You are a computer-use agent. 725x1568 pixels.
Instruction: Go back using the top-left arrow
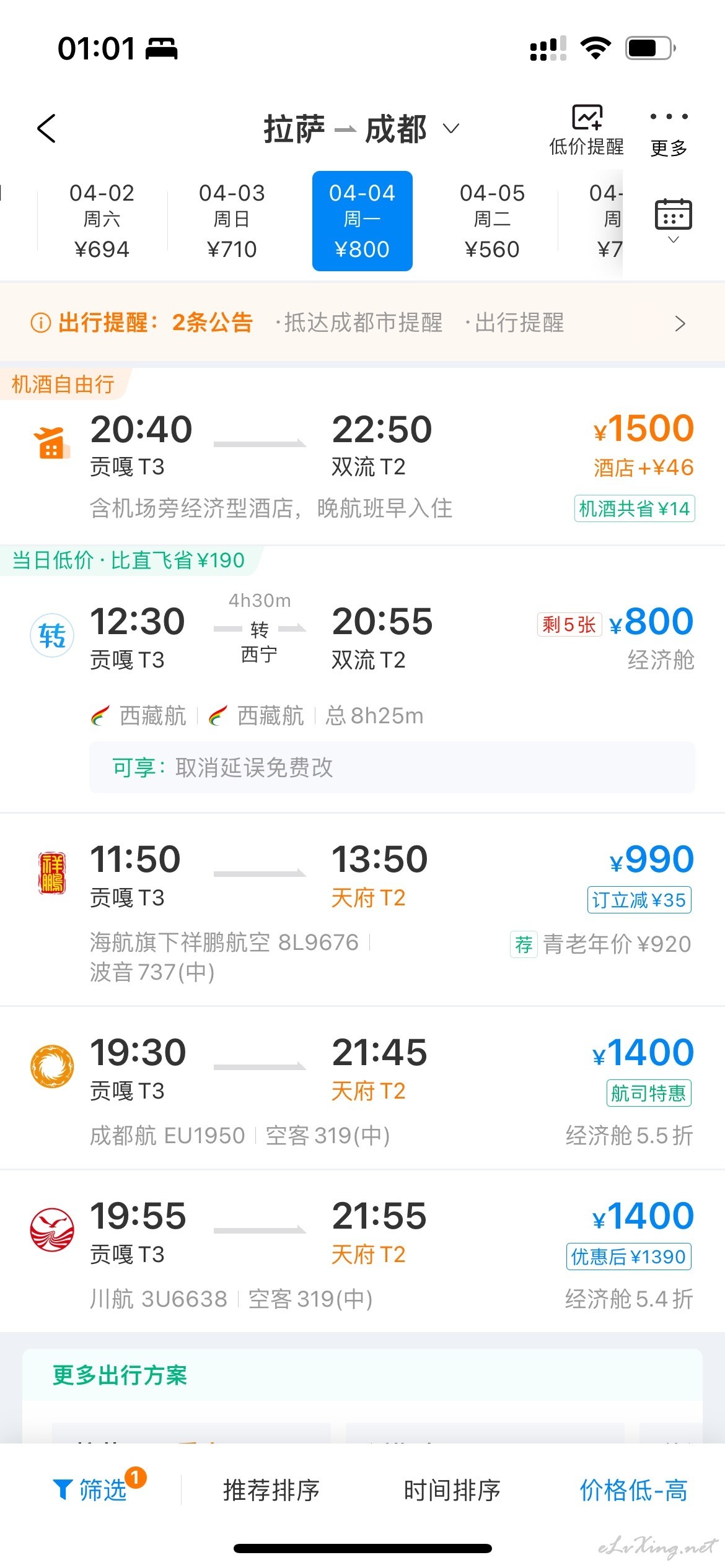[46, 128]
